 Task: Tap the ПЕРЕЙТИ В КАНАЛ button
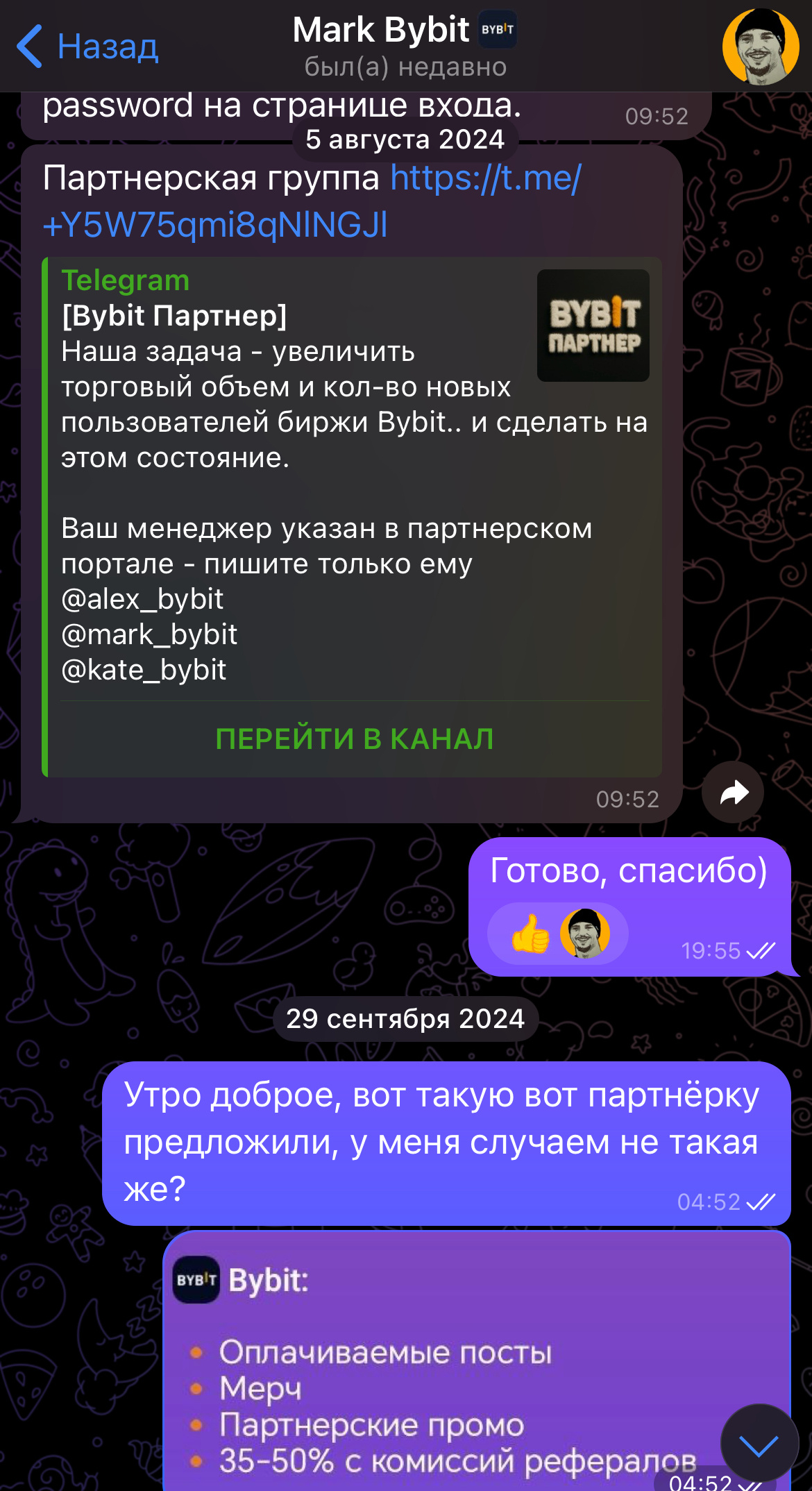click(355, 739)
